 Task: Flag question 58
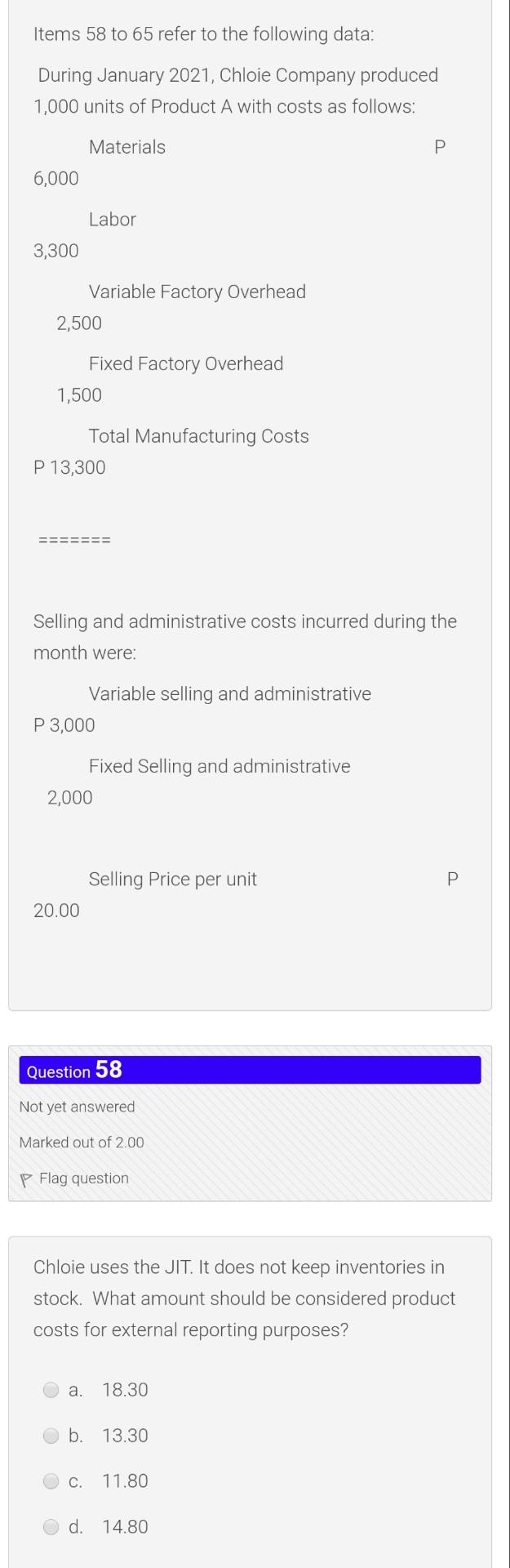tap(74, 1178)
